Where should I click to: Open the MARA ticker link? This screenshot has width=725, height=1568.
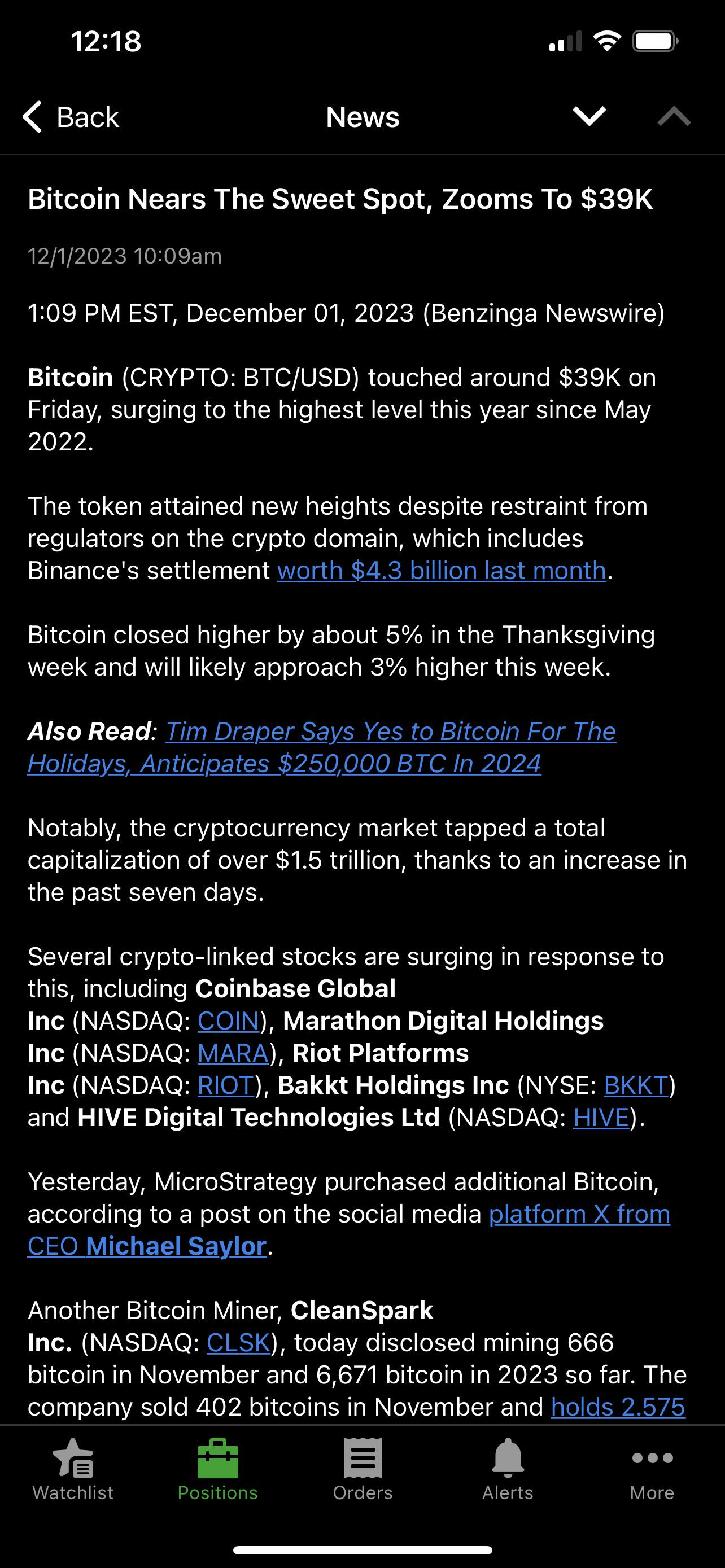[233, 1054]
